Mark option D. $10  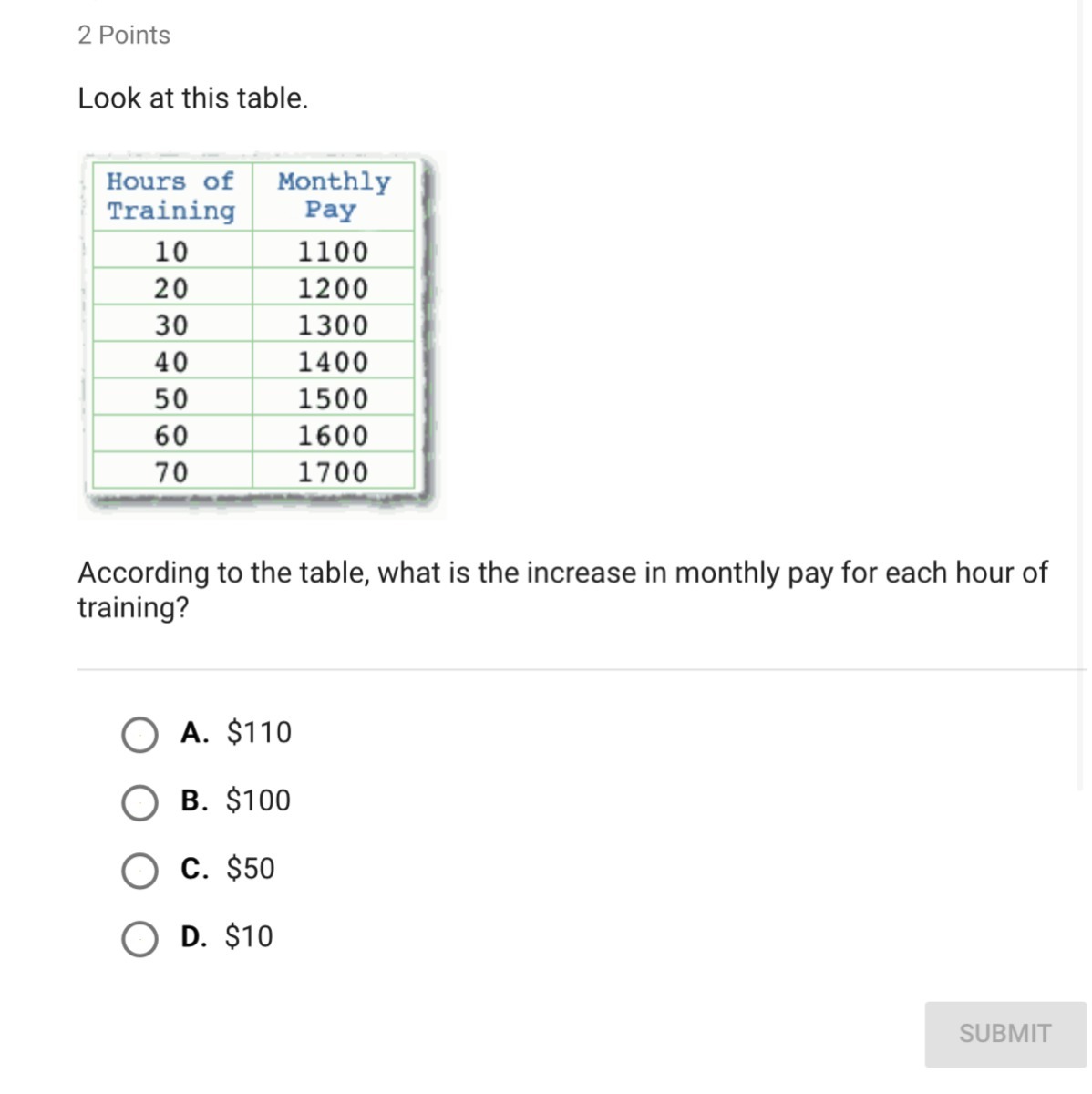139,939
